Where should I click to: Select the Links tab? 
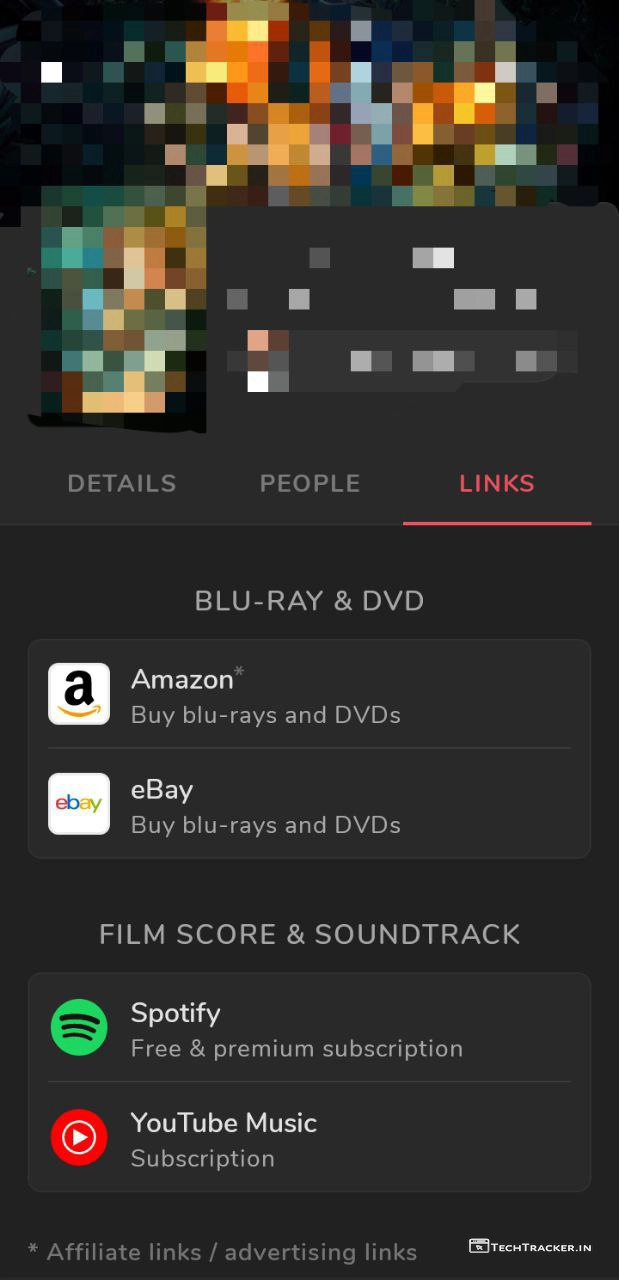coord(497,484)
